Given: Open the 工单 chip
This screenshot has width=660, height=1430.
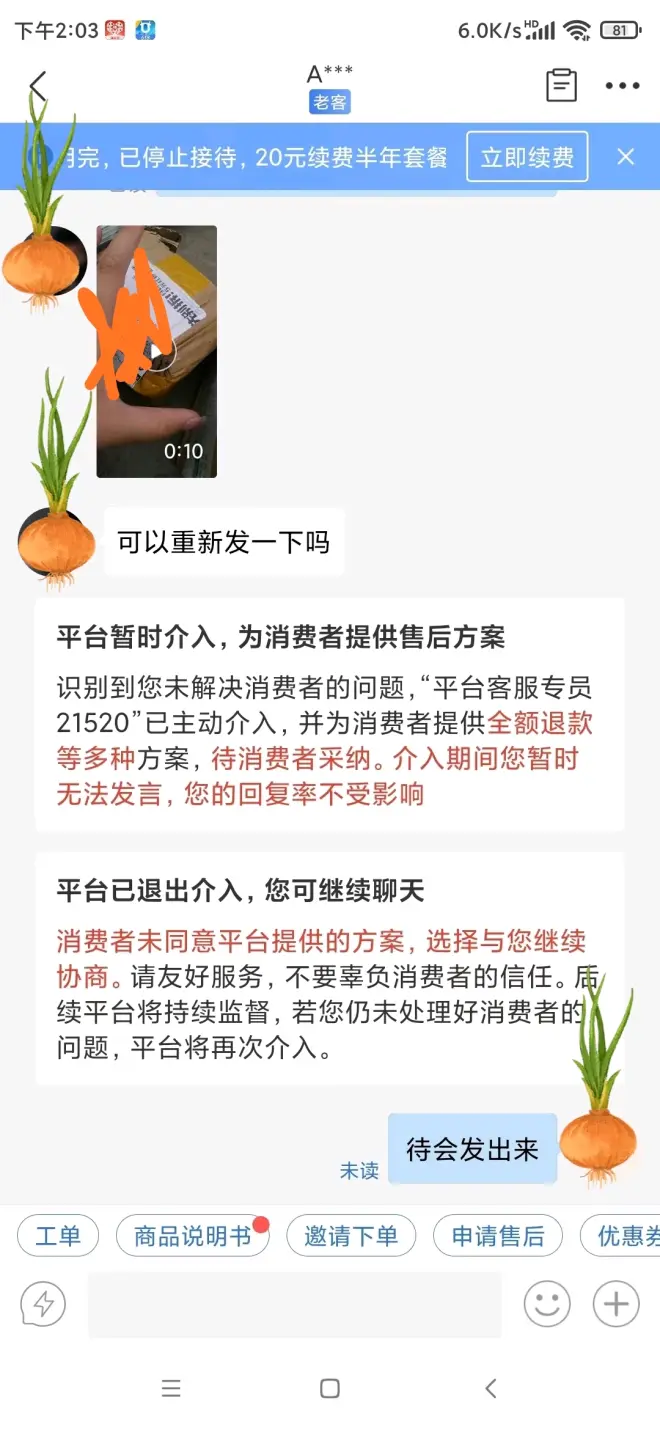Looking at the screenshot, I should (58, 1236).
